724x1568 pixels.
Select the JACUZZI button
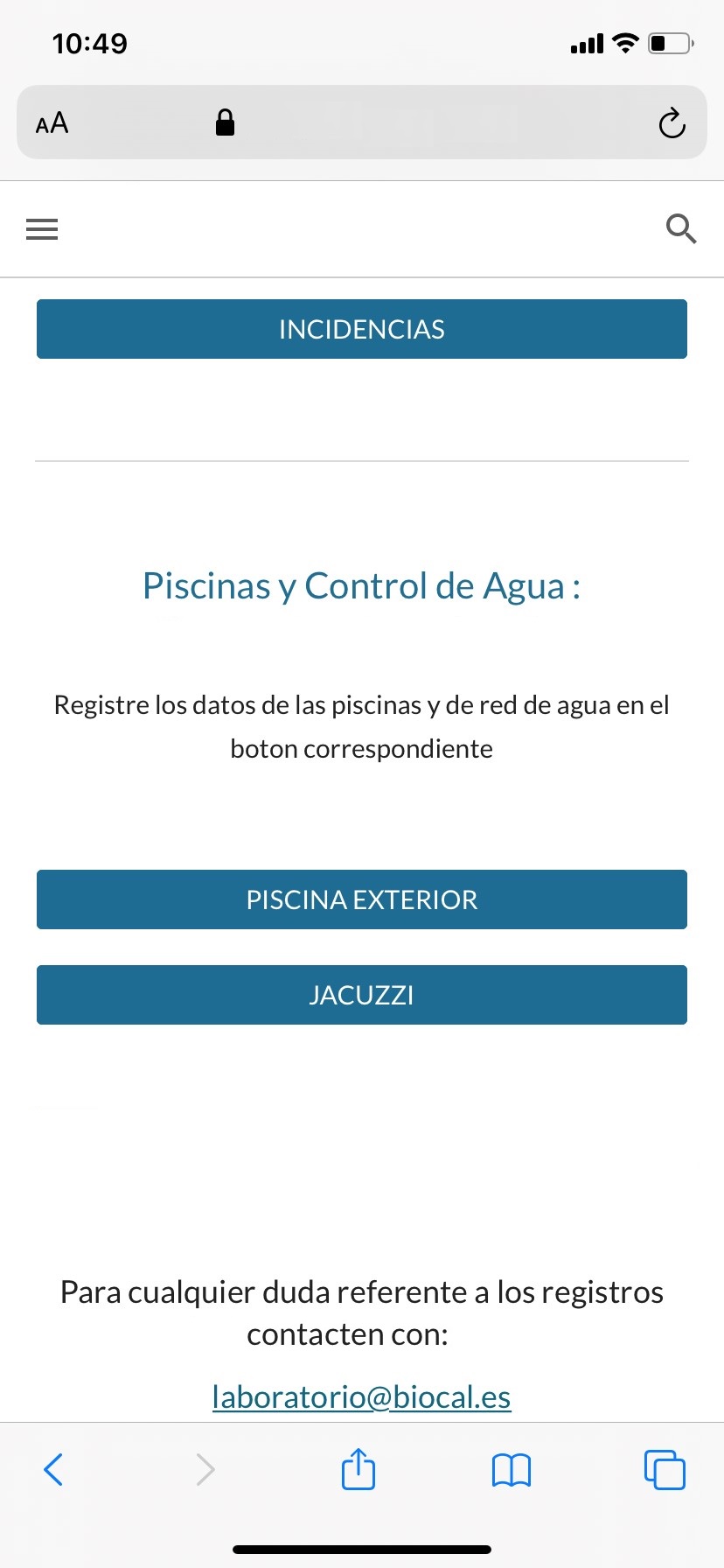[x=361, y=995]
